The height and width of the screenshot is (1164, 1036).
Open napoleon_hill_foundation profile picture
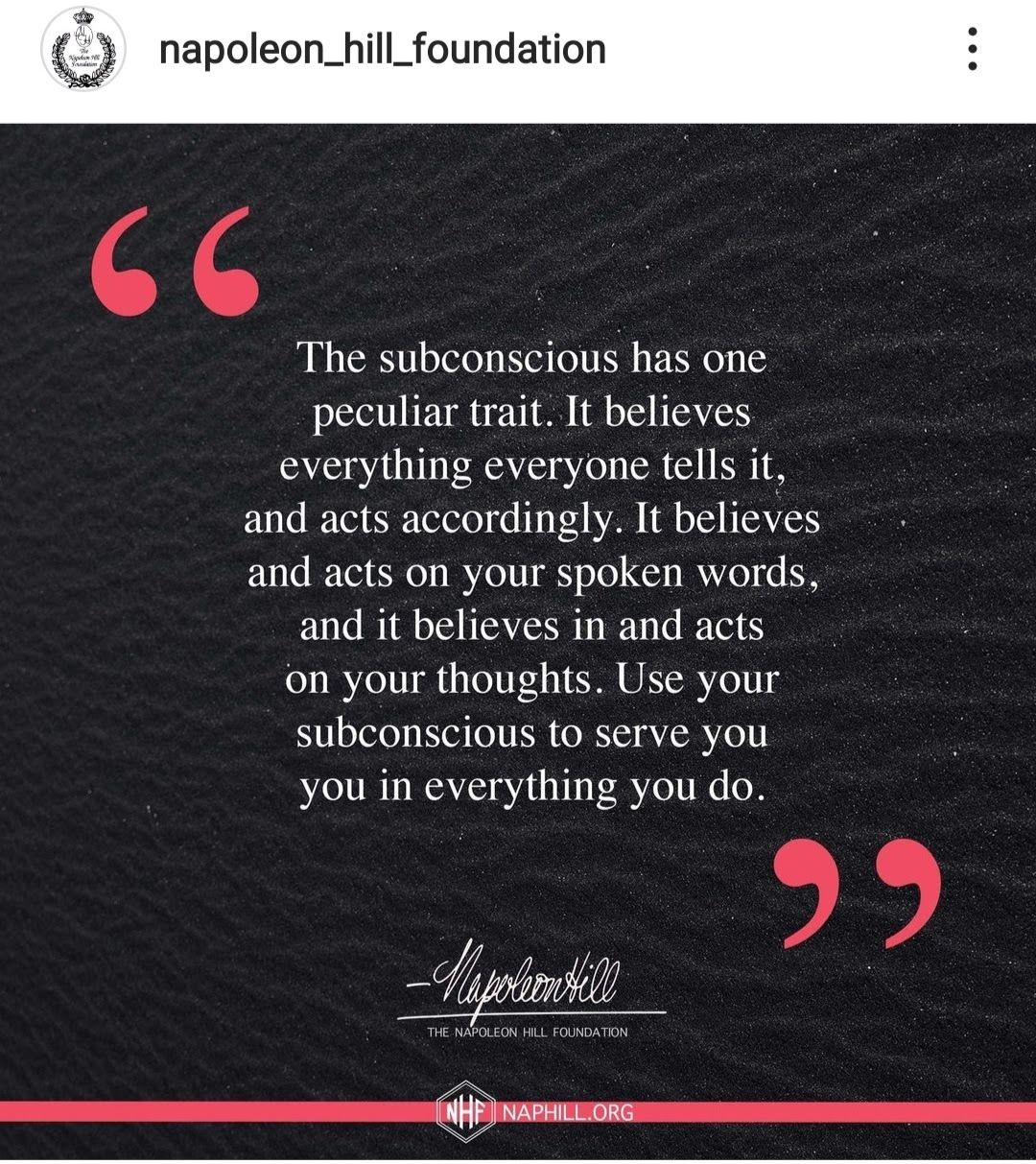(85, 50)
